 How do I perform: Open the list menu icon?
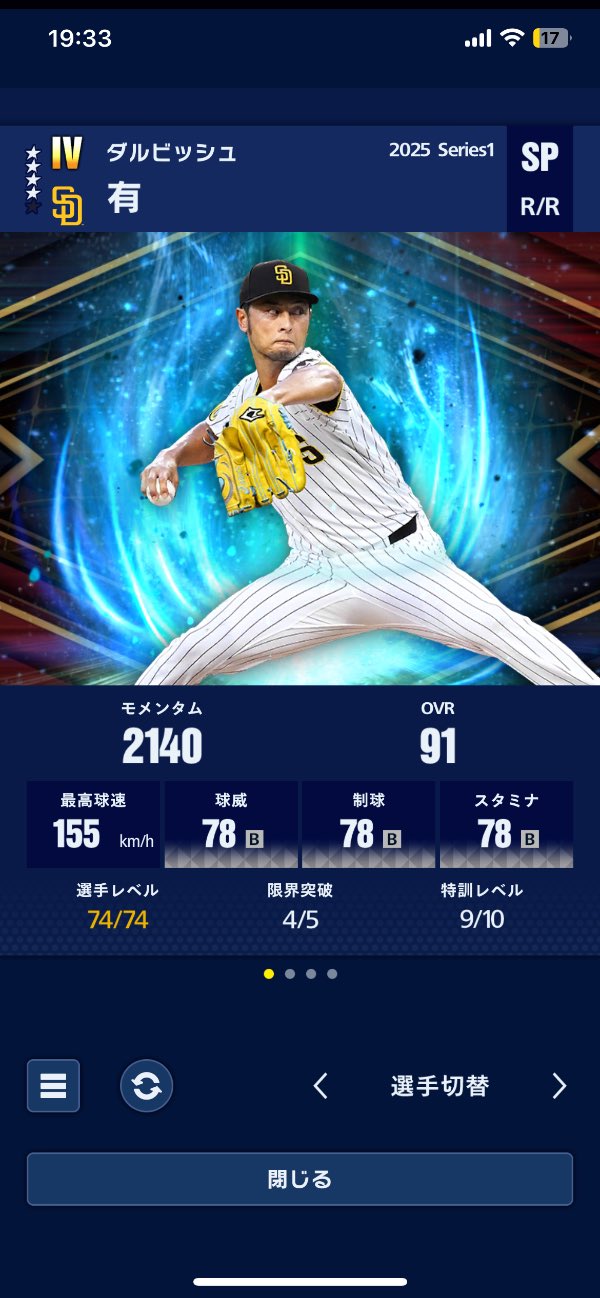[x=53, y=1086]
